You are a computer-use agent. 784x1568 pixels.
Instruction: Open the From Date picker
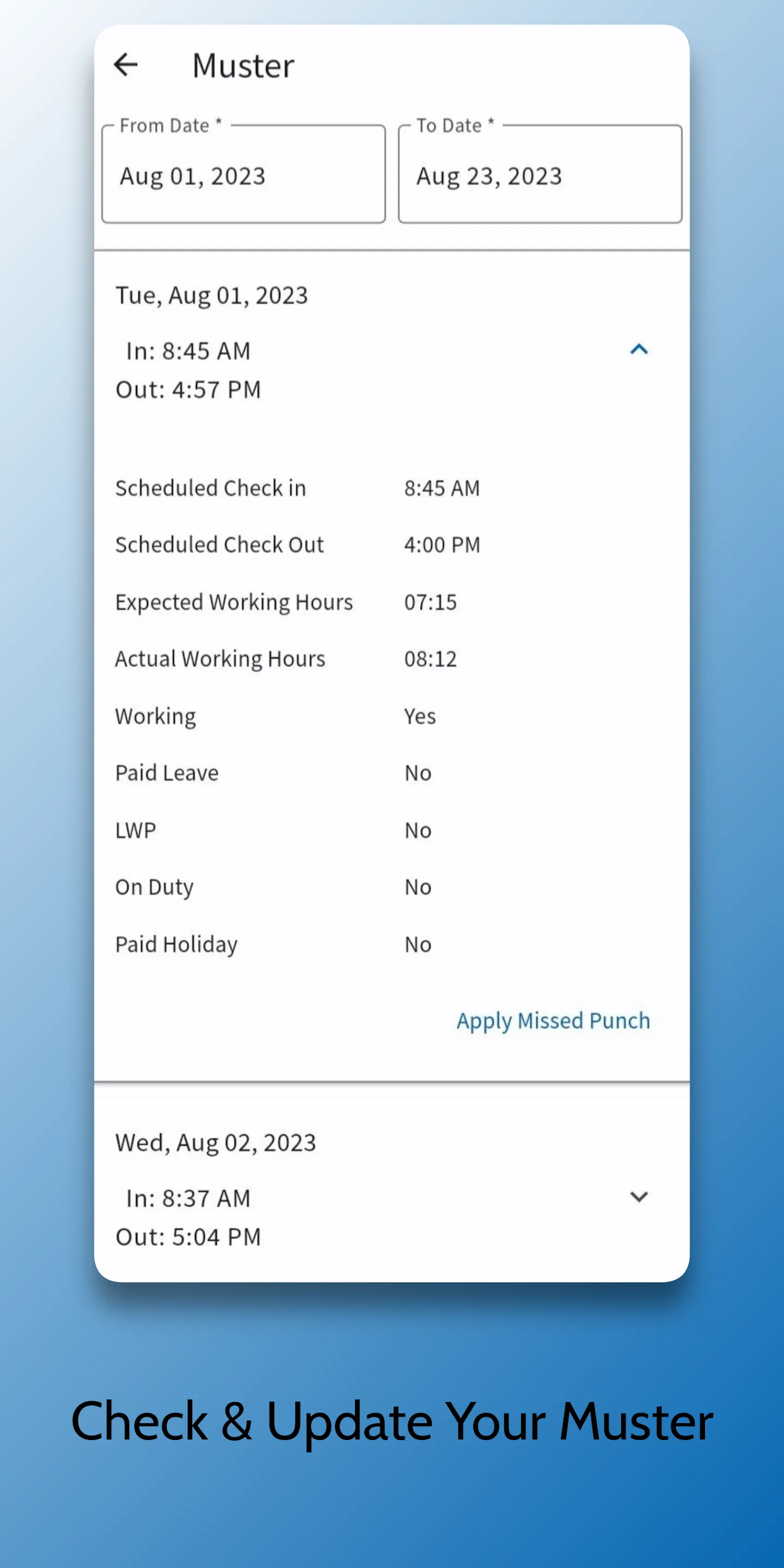(243, 175)
